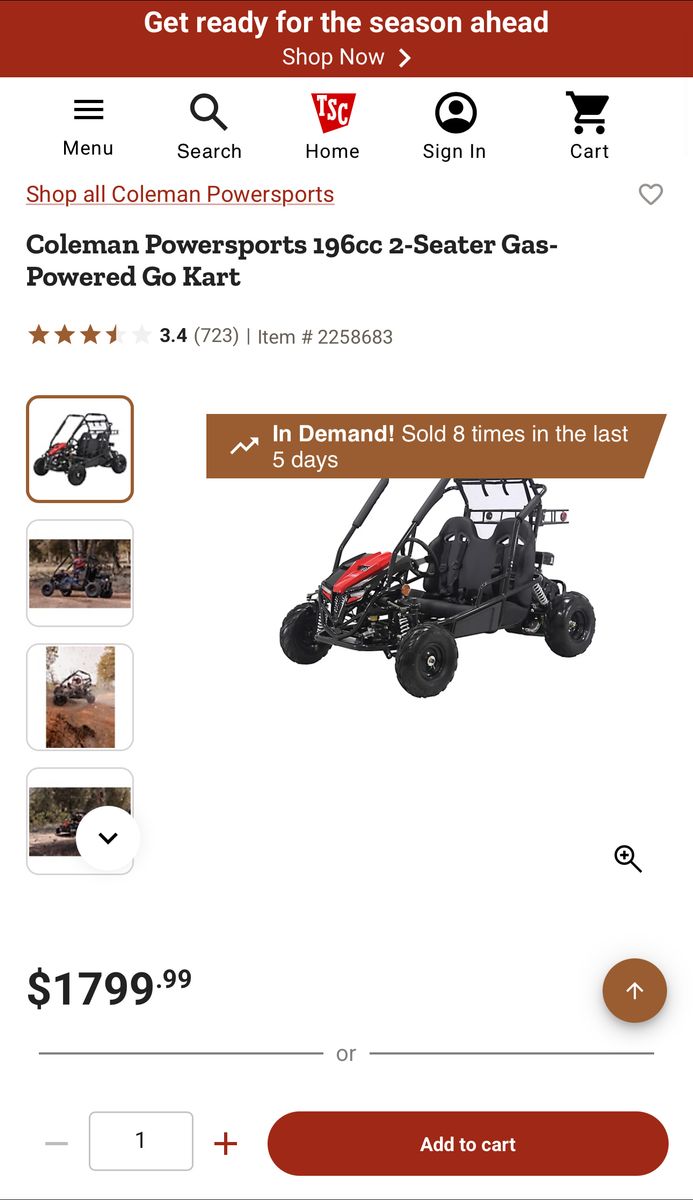693x1200 pixels.
Task: Show more thumbnails with down chevron
Action: pyautogui.click(x=108, y=839)
